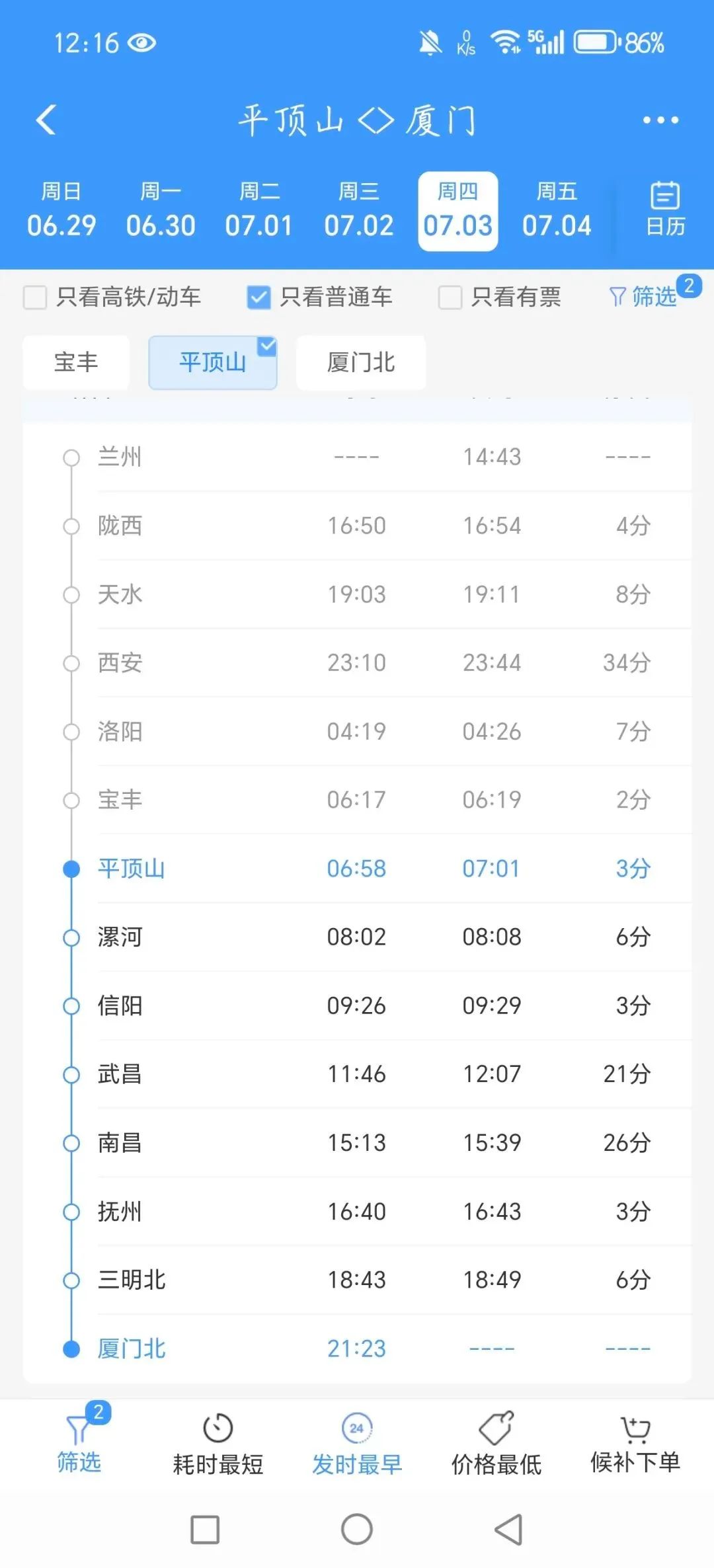
Task: Select the date 周日 06.29
Action: [61, 211]
